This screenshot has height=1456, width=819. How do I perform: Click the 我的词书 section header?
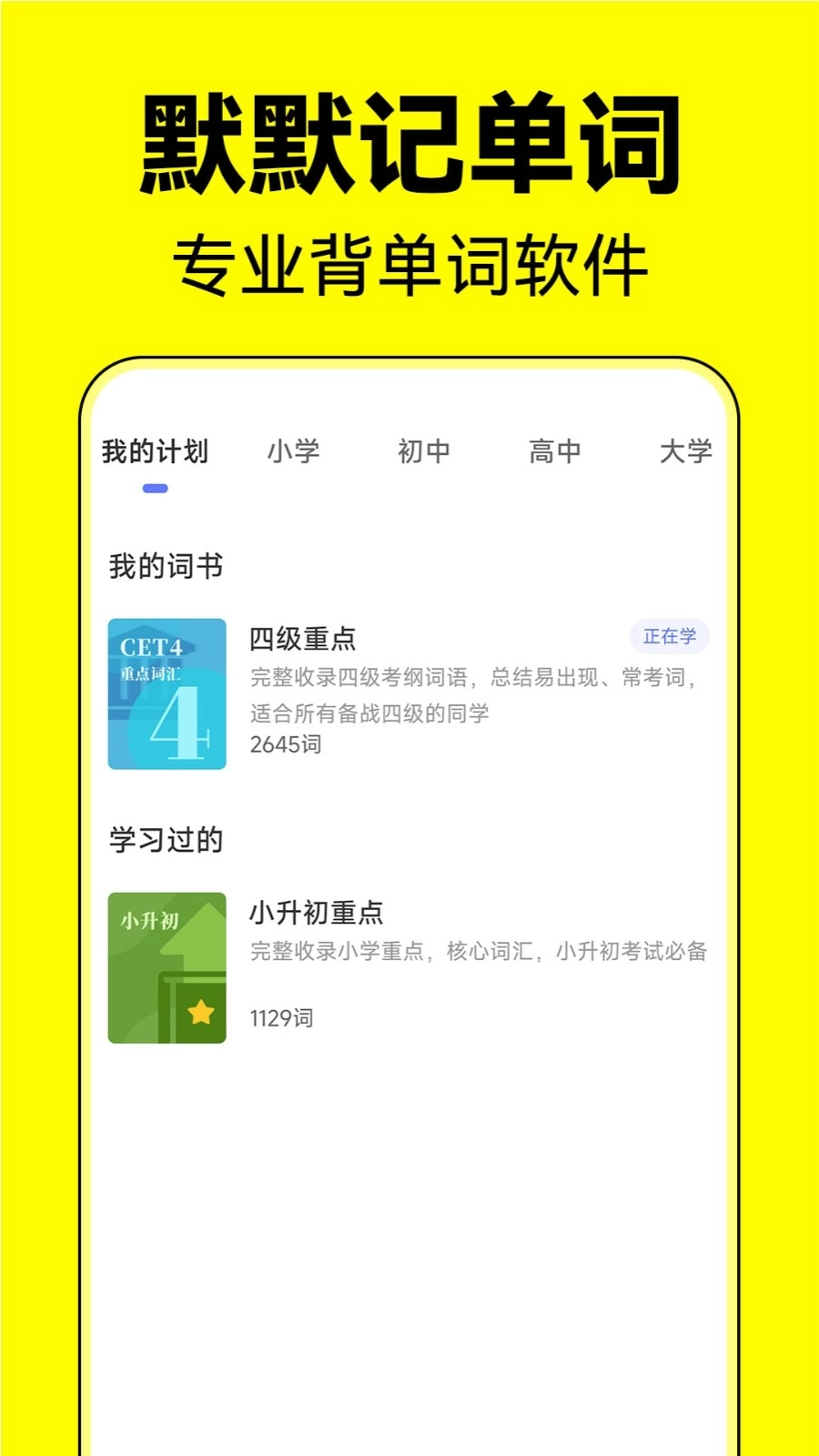(167, 564)
